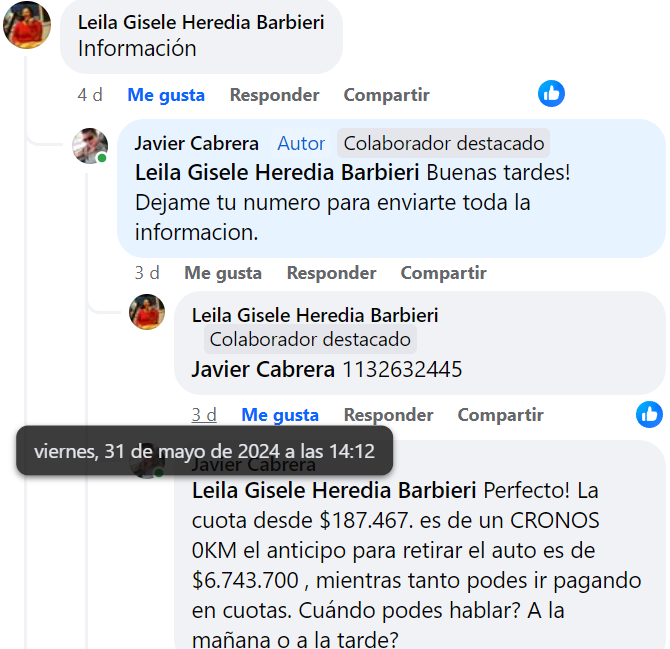Share Javier's 'Buenas tardes' reply

click(443, 273)
